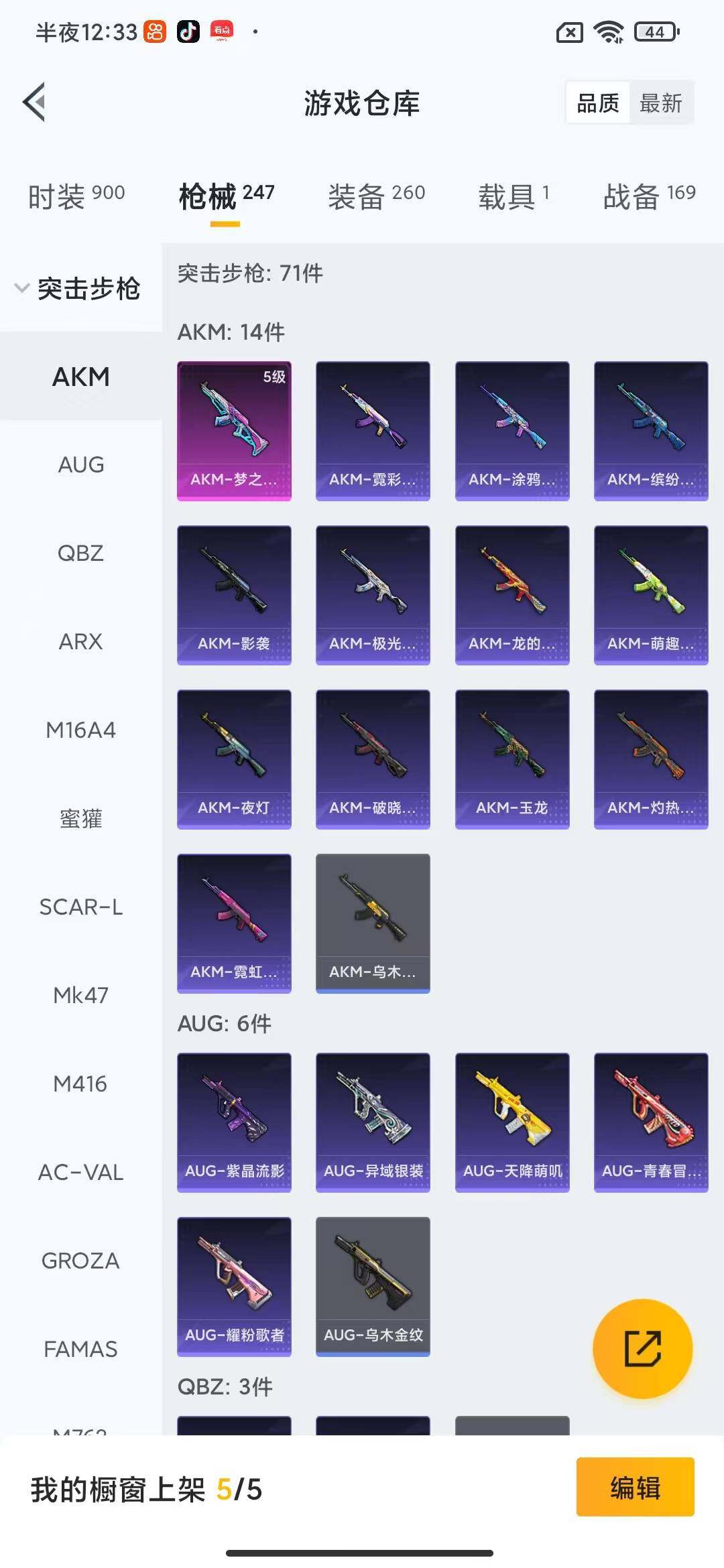
Task: Switch to the 战备 tab
Action: (x=649, y=196)
